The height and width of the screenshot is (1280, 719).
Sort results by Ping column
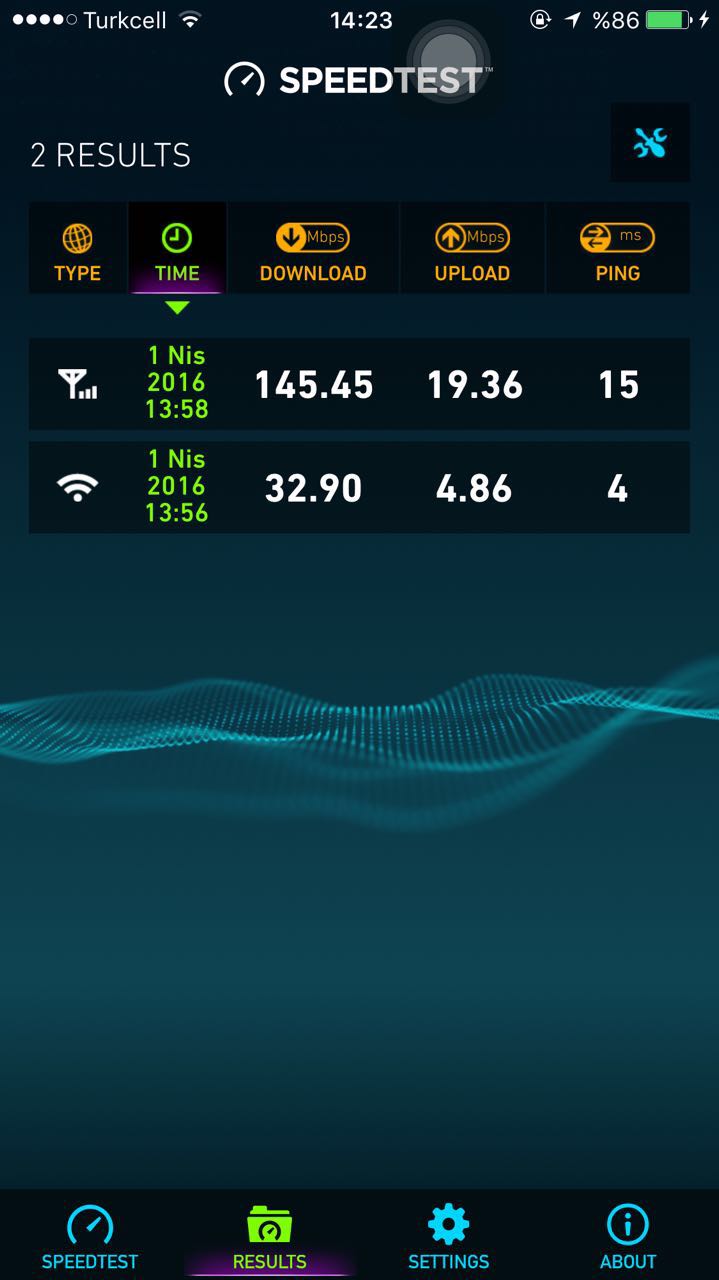click(x=618, y=248)
